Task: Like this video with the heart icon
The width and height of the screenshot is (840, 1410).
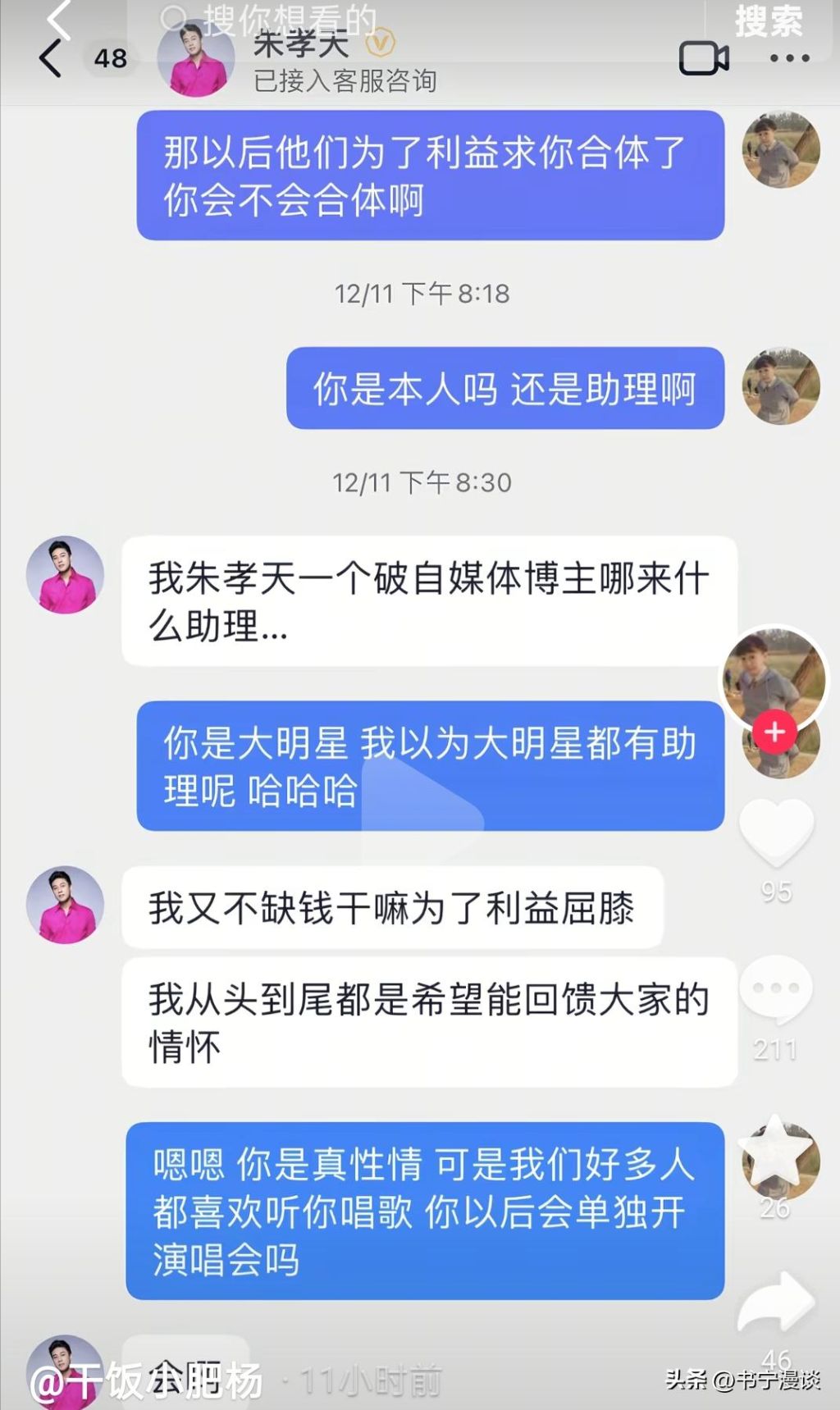Action: 776,832
